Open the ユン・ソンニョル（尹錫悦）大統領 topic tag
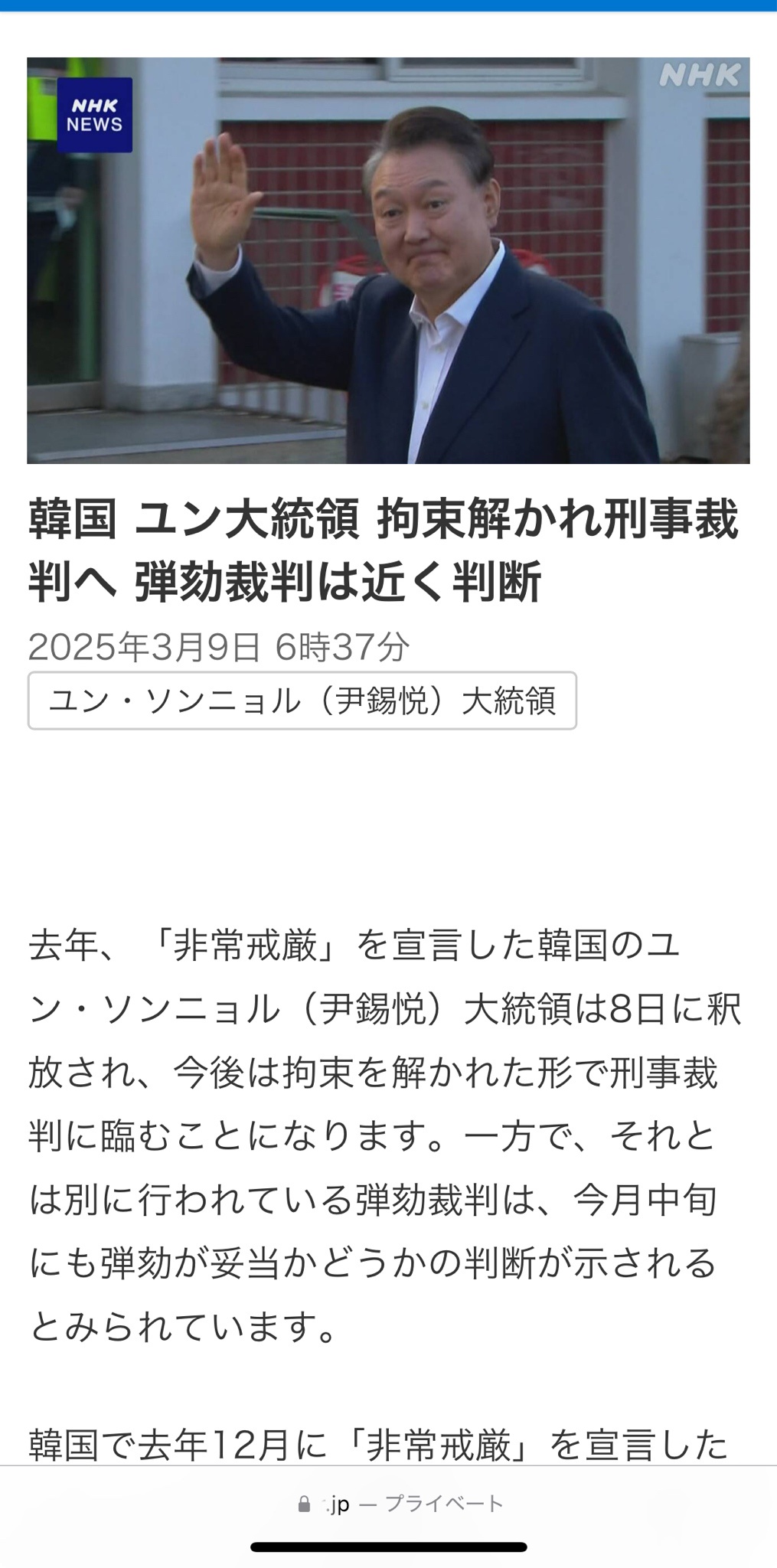The height and width of the screenshot is (1568, 777). (x=302, y=701)
